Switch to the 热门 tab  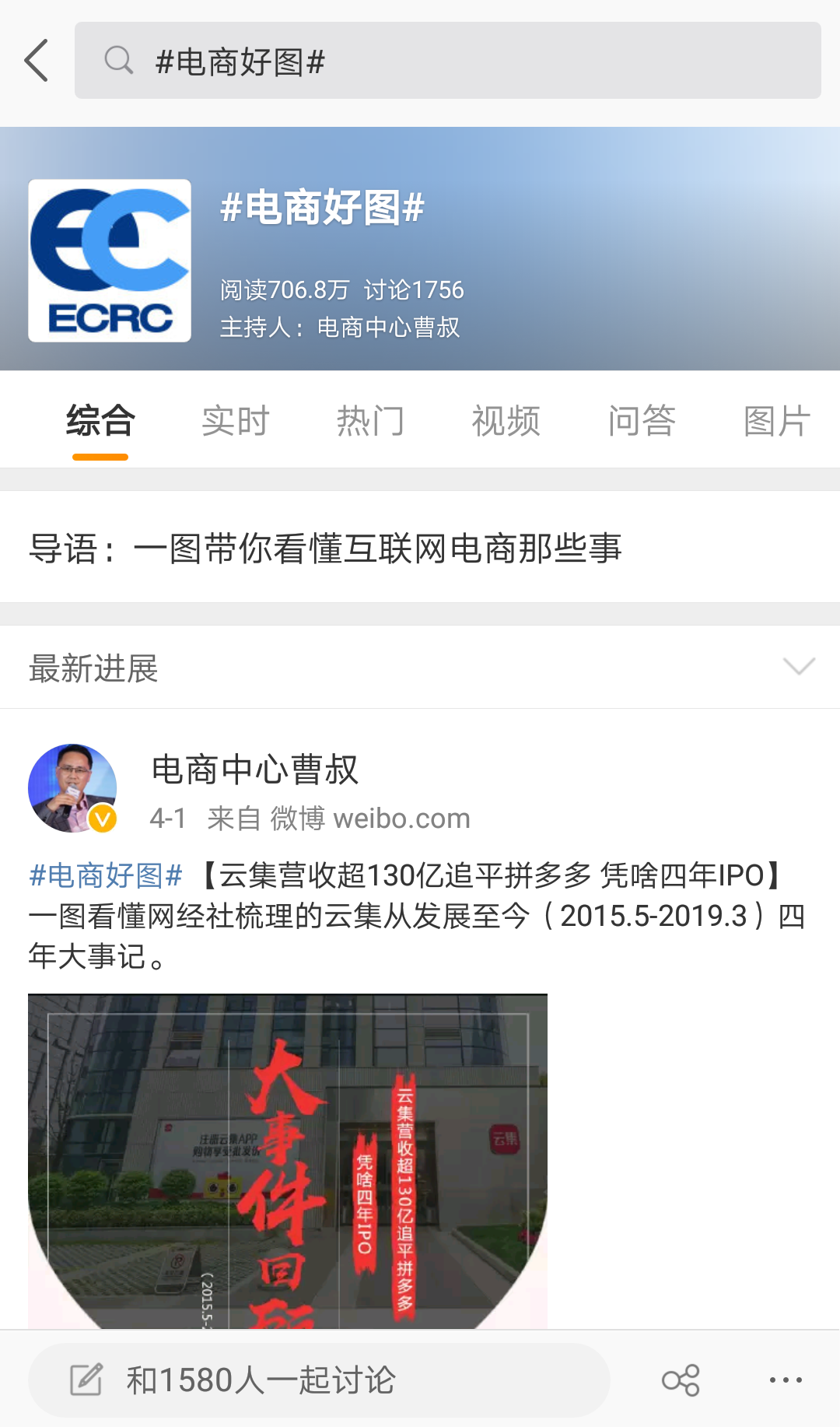pos(370,421)
